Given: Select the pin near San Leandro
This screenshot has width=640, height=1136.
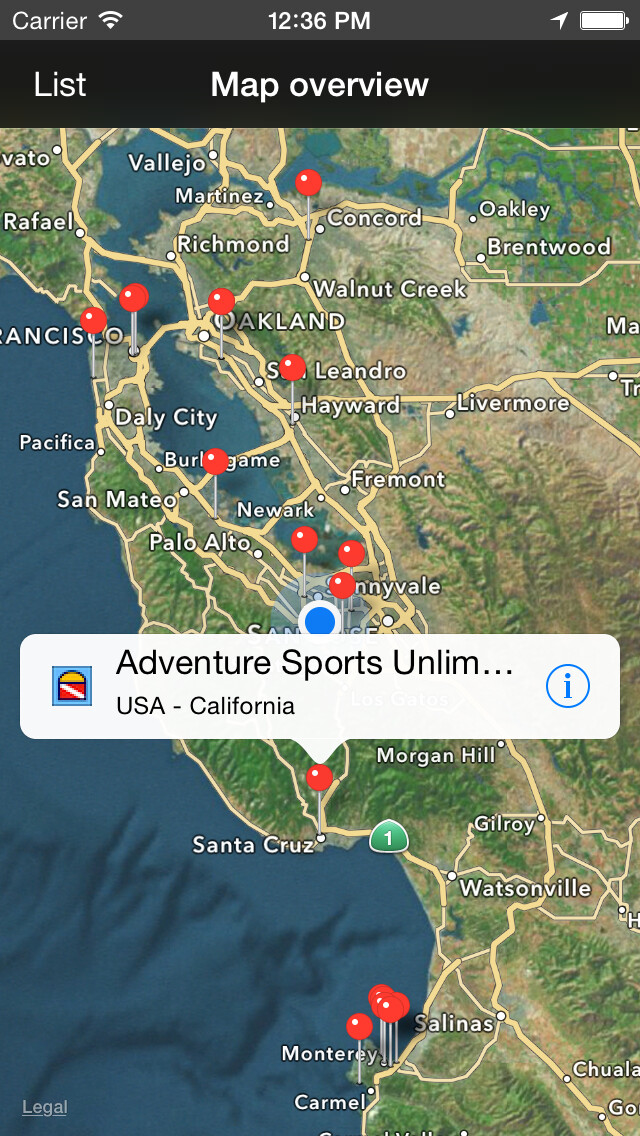Looking at the screenshot, I should point(292,368).
